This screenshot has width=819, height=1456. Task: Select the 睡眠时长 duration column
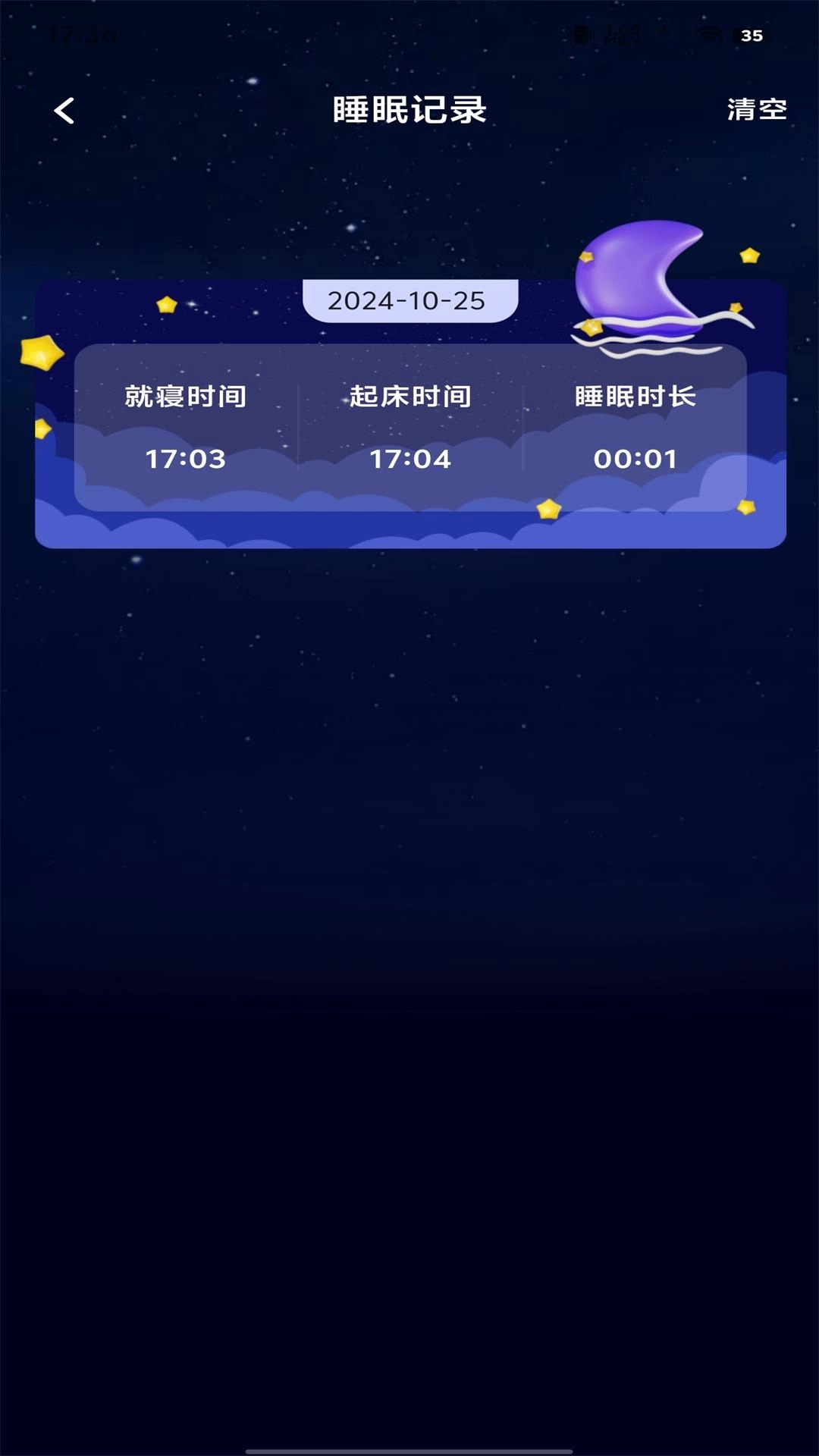[637, 396]
